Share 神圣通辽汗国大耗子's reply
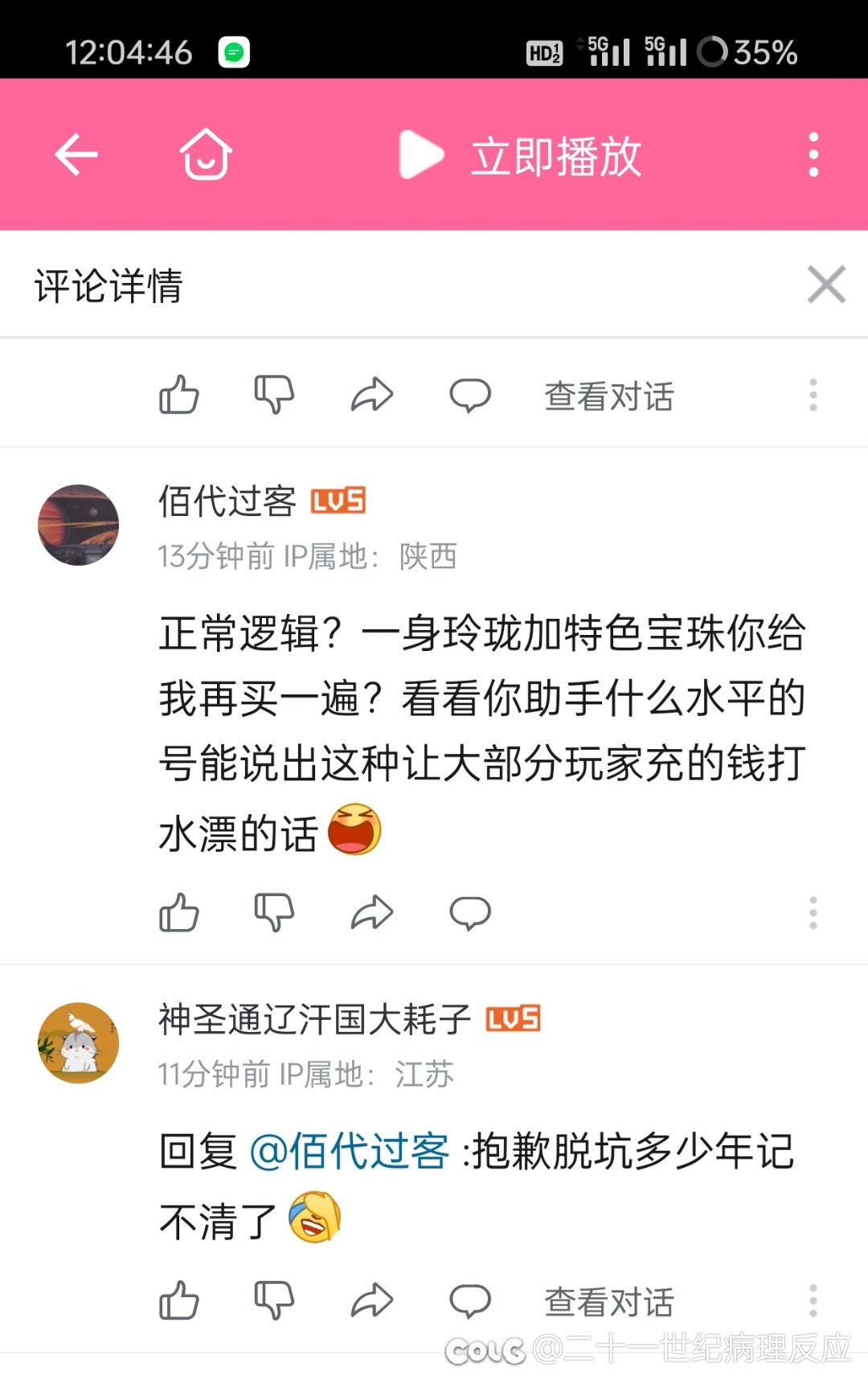The image size is (868, 1384). (372, 1300)
